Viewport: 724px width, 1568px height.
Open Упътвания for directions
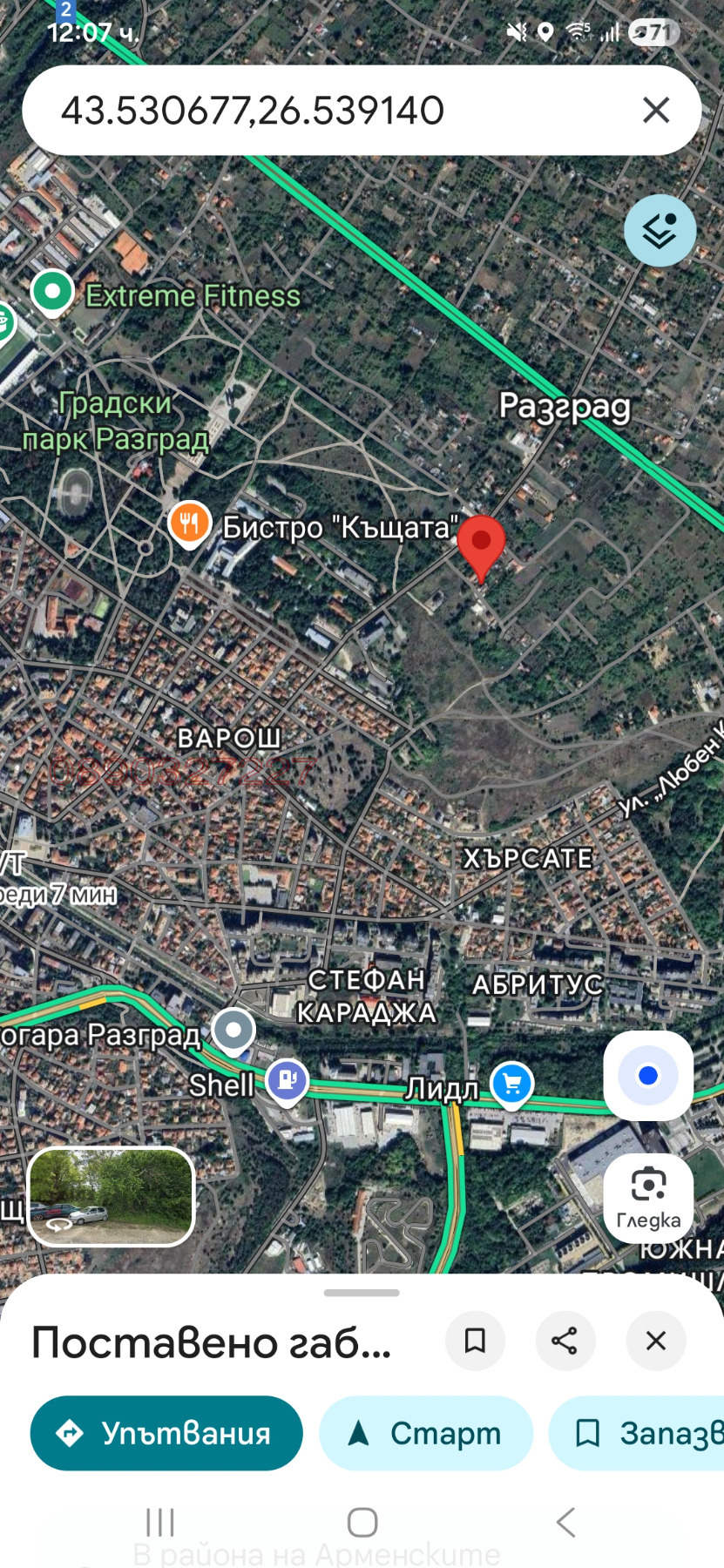pos(166,1433)
